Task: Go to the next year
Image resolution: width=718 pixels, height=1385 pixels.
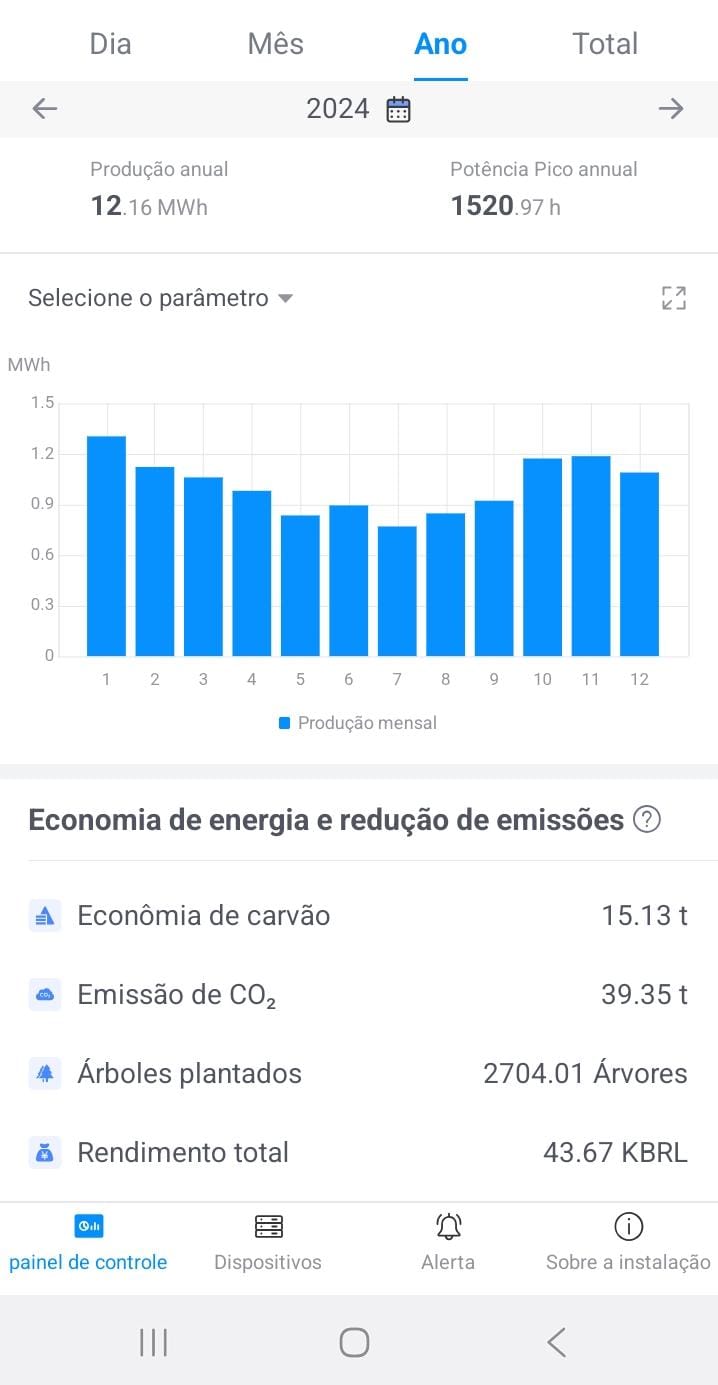Action: coord(671,109)
